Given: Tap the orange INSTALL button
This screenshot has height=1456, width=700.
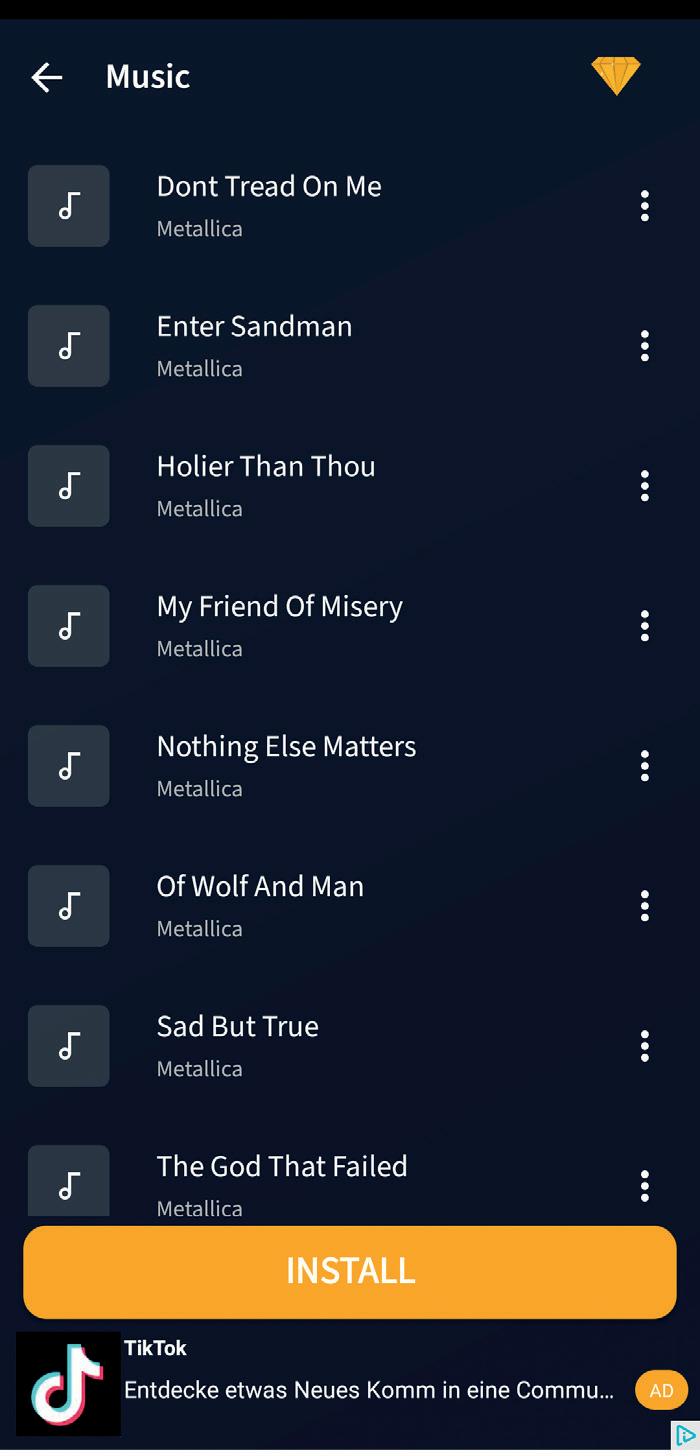Looking at the screenshot, I should tap(350, 1271).
